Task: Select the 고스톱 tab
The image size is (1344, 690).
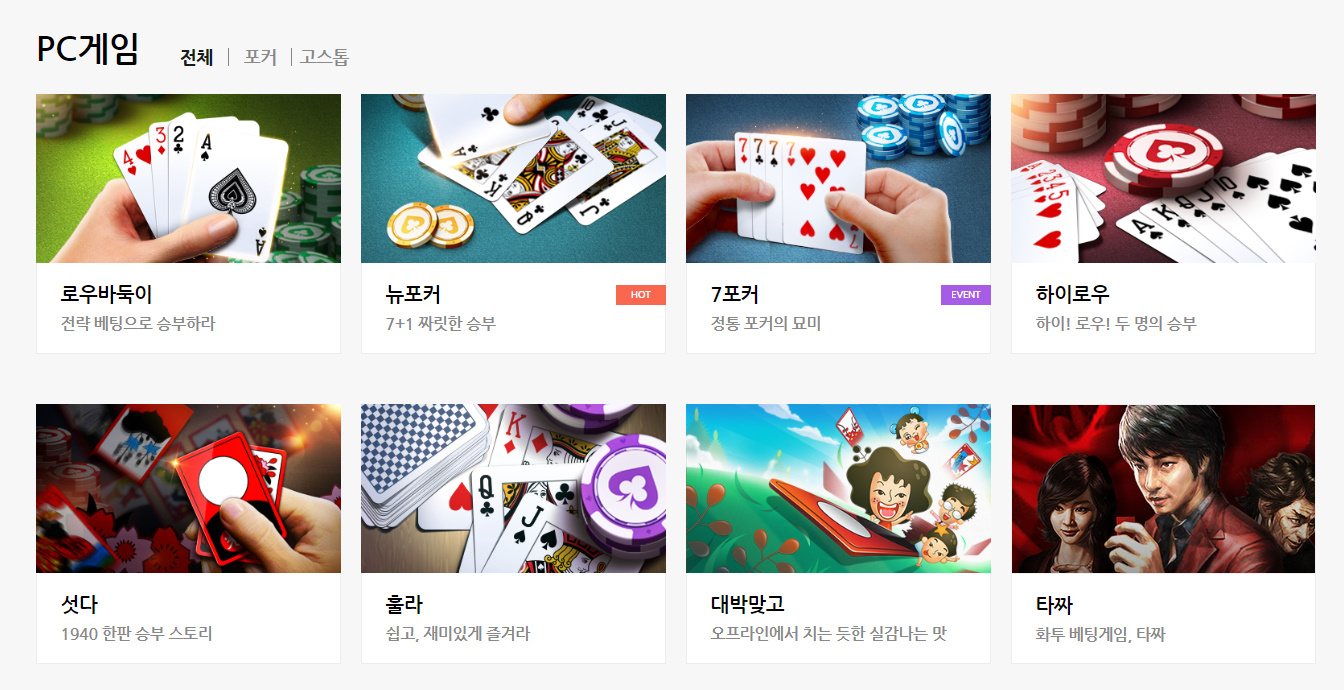Action: [x=325, y=57]
